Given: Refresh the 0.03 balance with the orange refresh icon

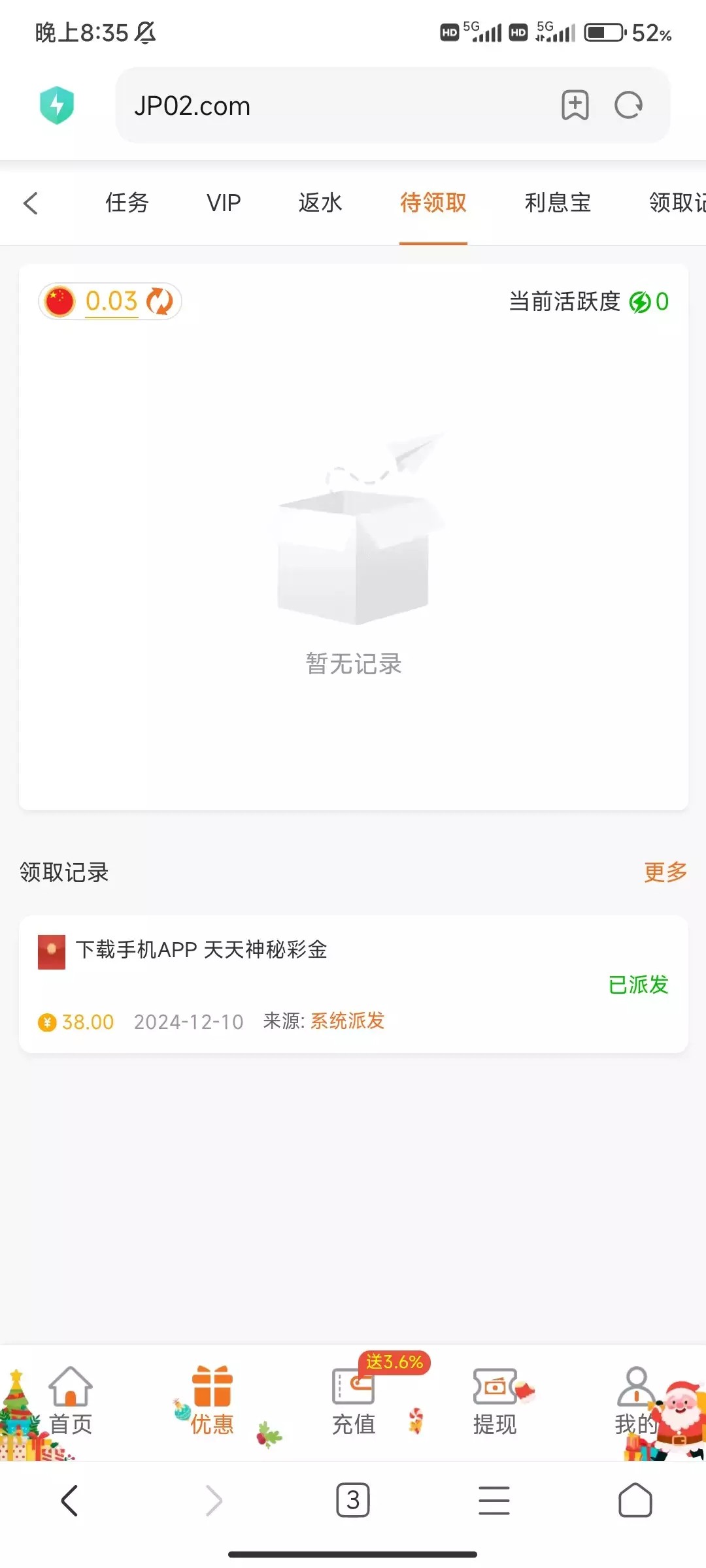Looking at the screenshot, I should (x=159, y=301).
